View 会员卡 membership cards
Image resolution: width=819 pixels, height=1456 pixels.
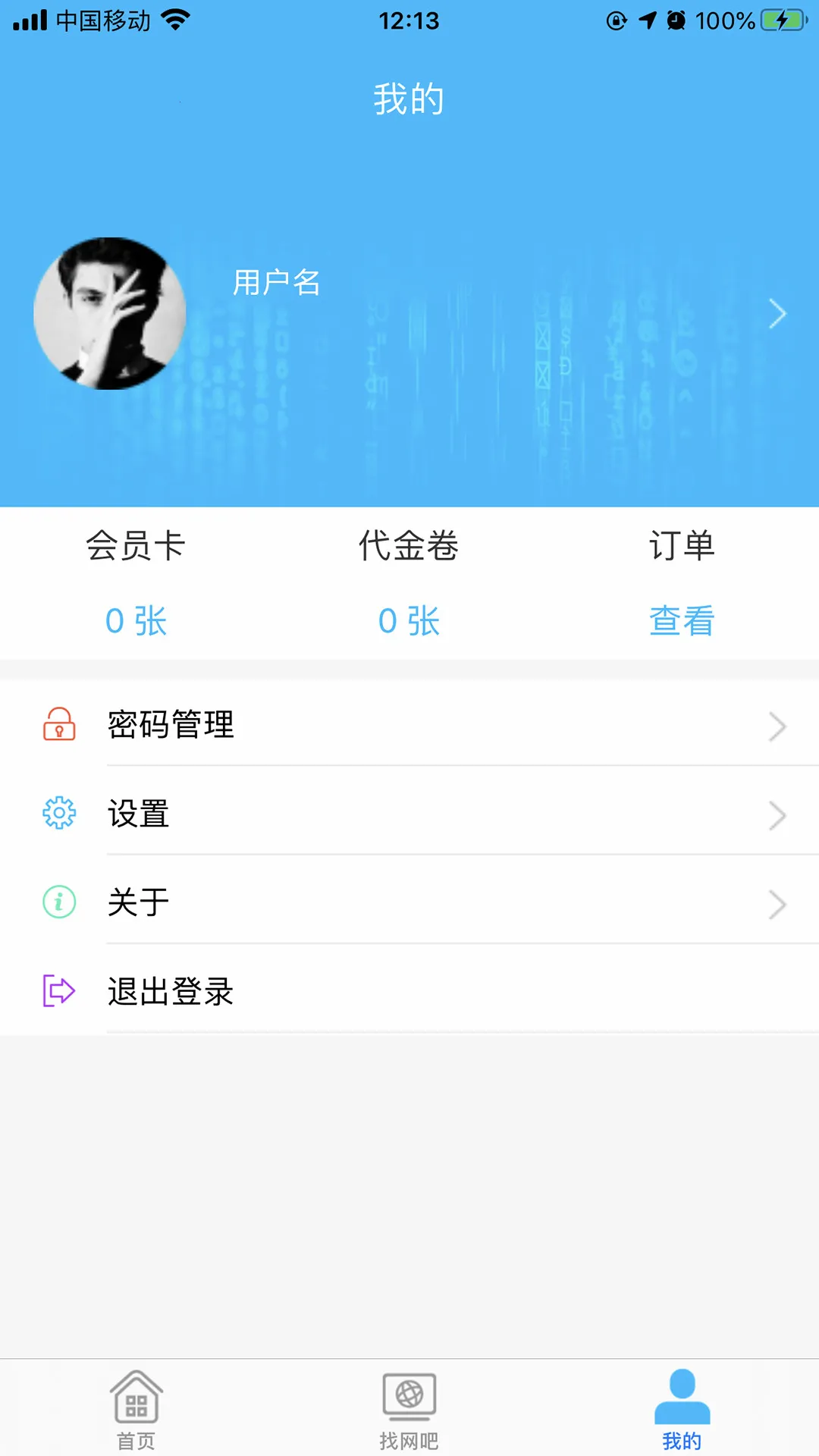[x=136, y=582]
